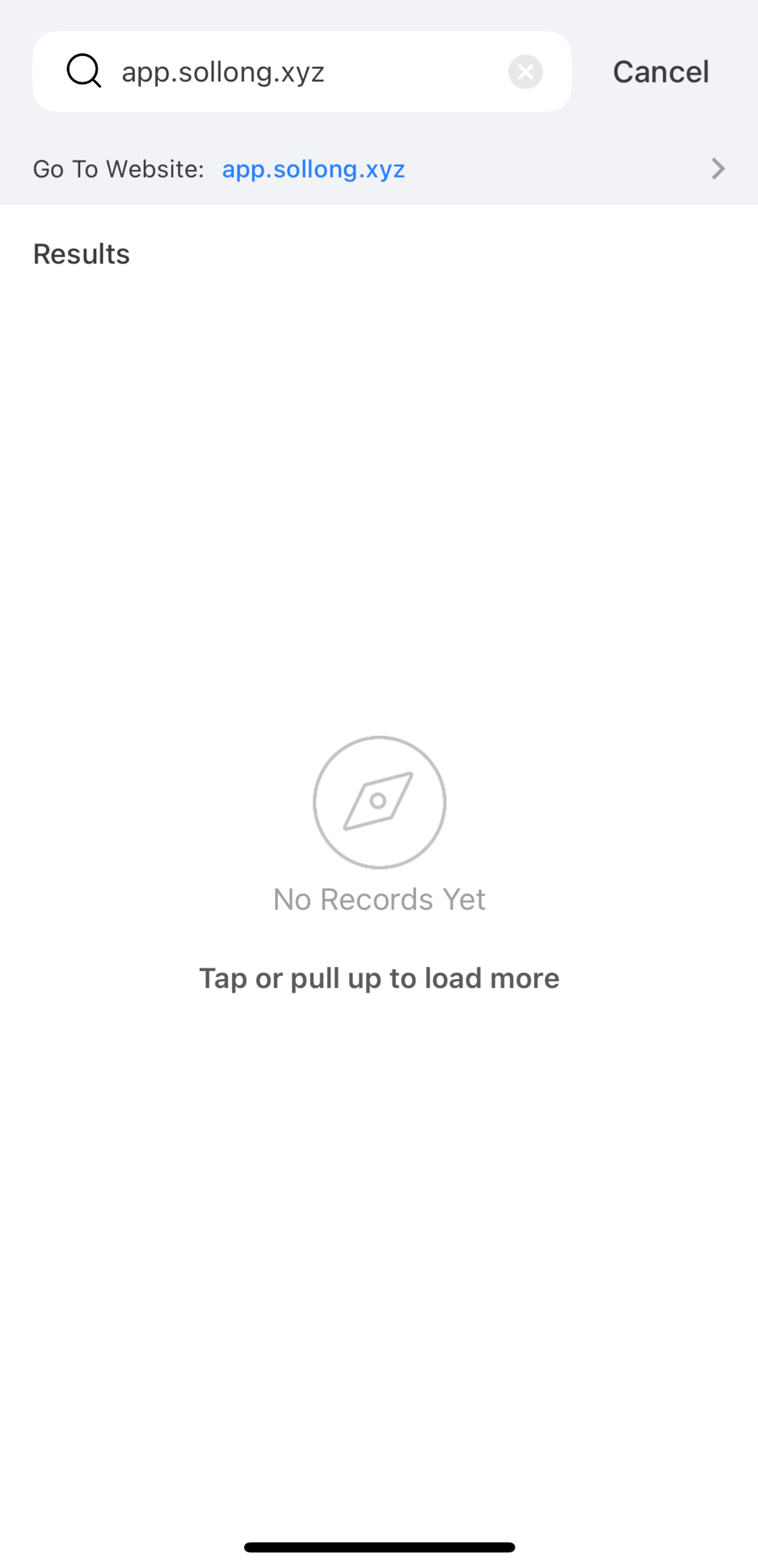Clear the search text
This screenshot has width=758, height=1568.
coord(525,72)
